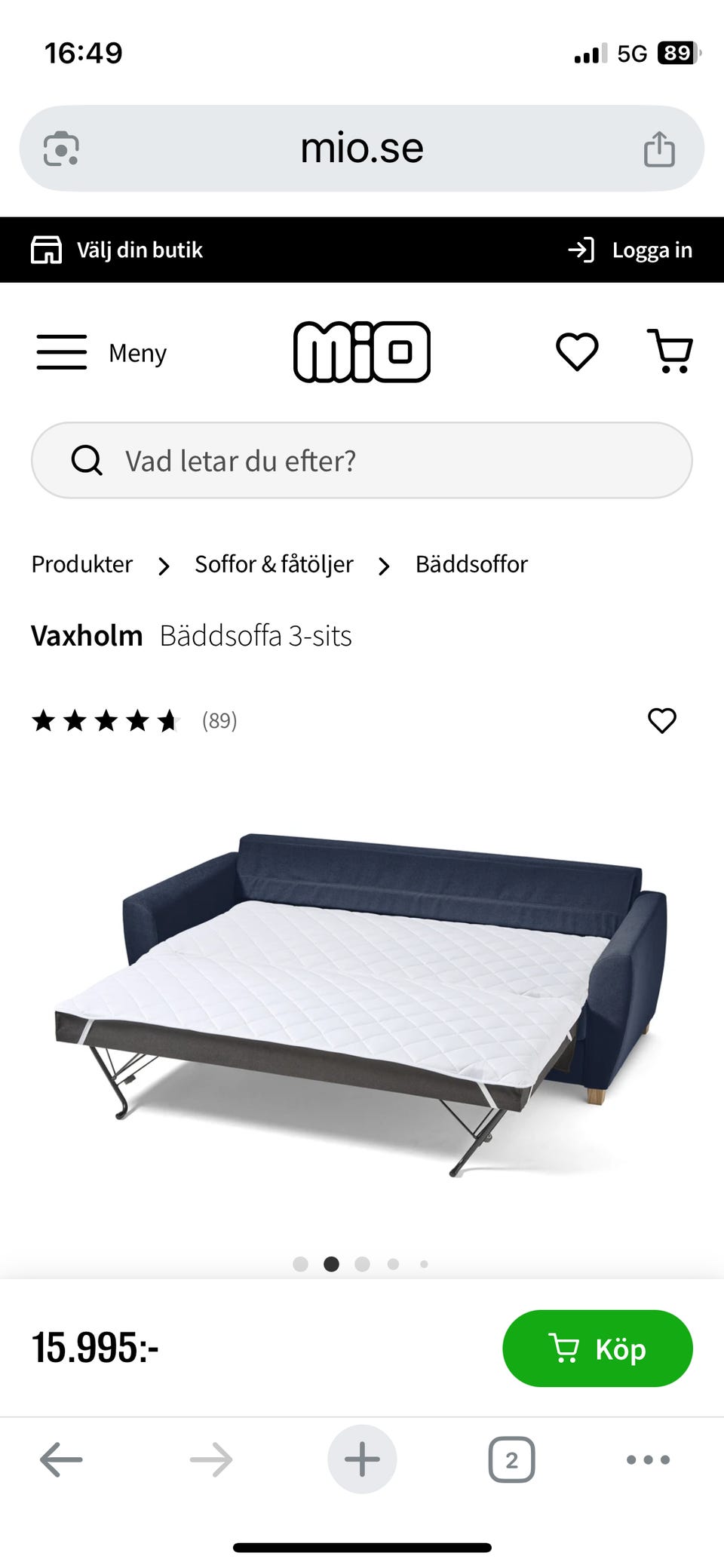Navigate to Soffor & fåtöljer breadcrumb

coord(275,564)
